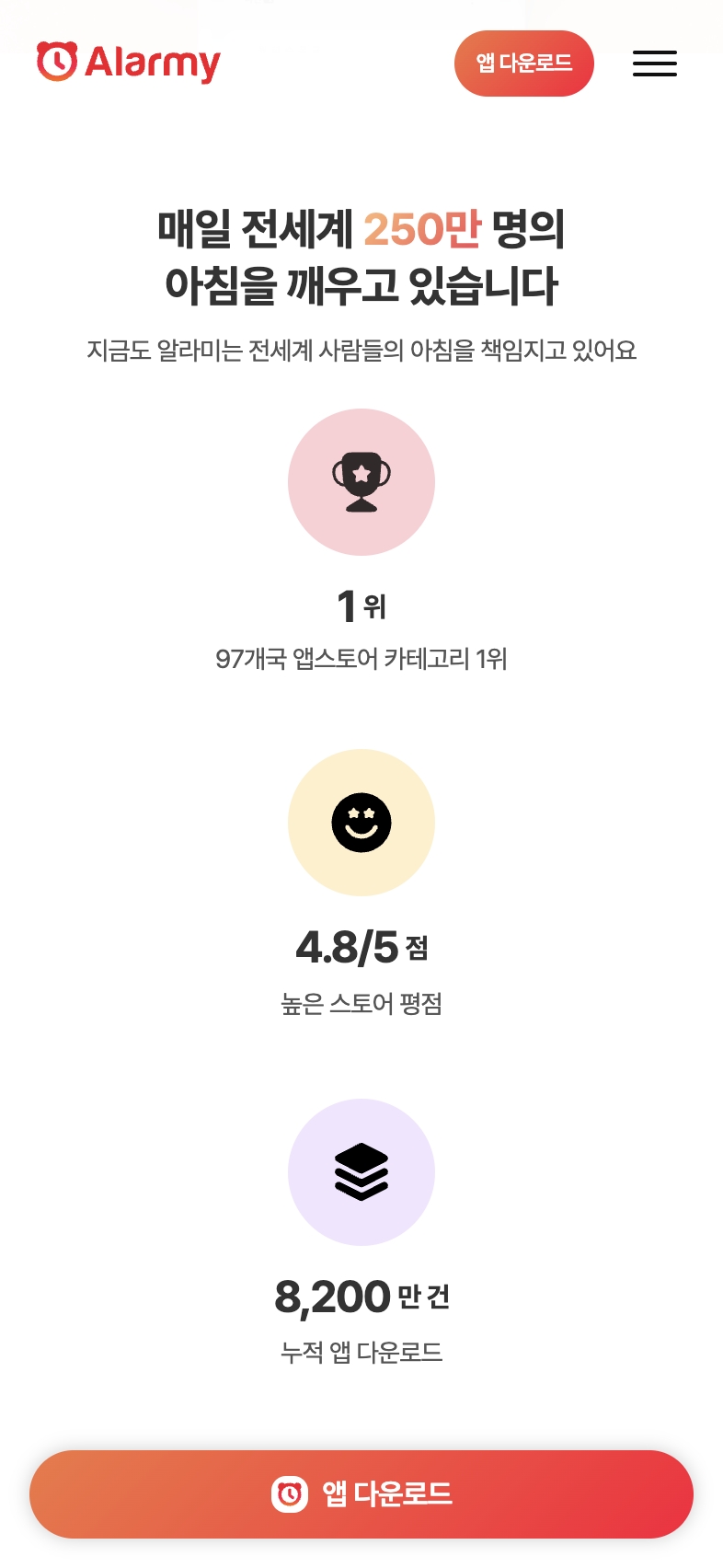Open the hamburger menu
723x1568 pixels.
(x=655, y=63)
